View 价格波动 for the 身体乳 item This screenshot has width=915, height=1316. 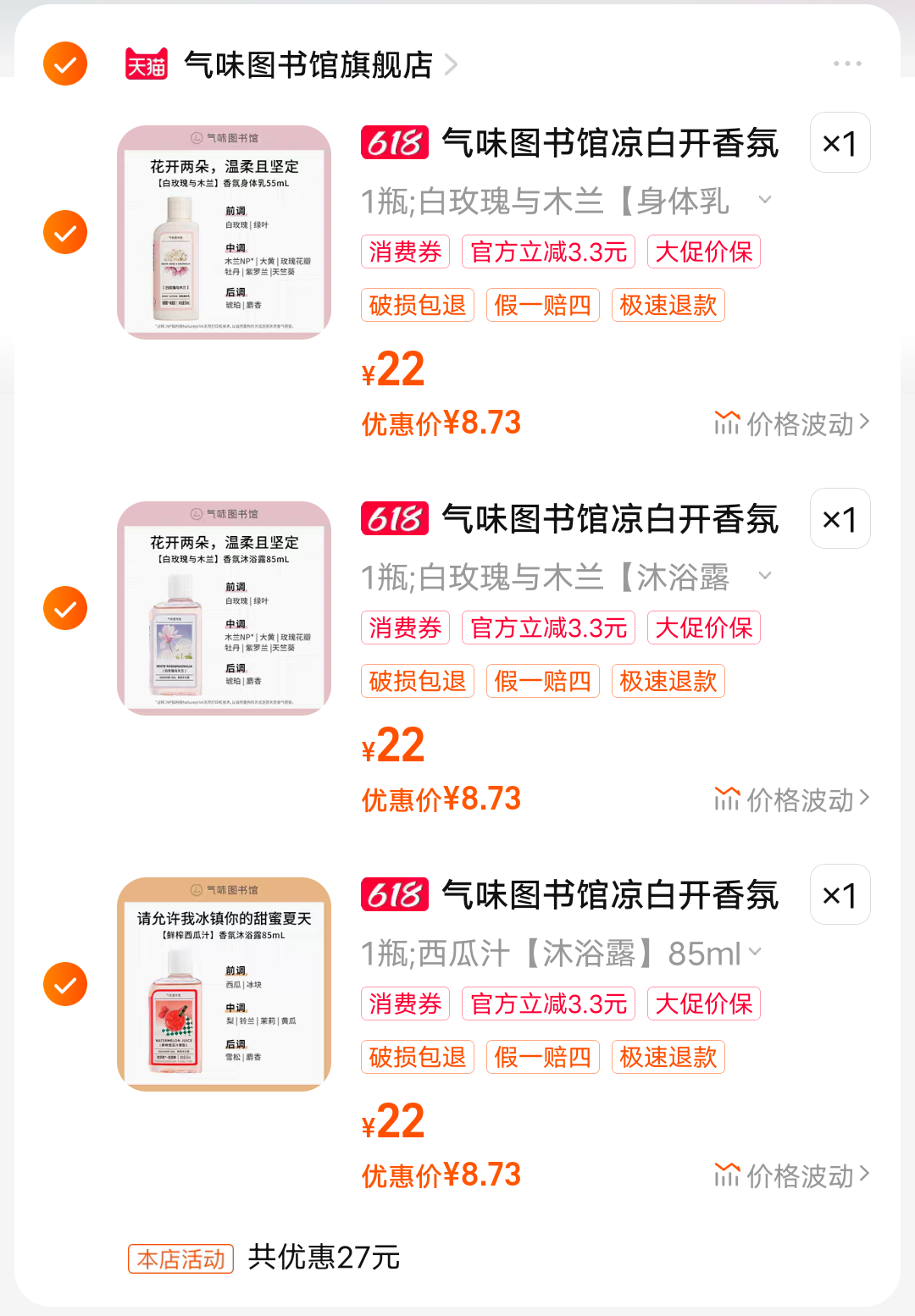(x=791, y=423)
